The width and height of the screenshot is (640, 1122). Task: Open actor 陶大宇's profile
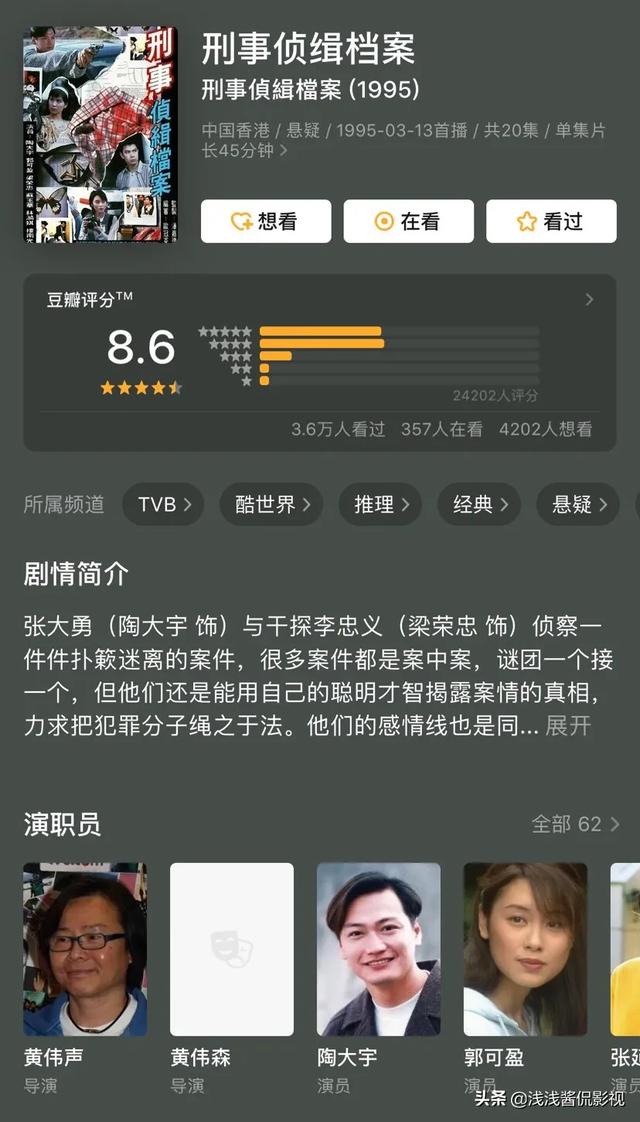coord(379,979)
